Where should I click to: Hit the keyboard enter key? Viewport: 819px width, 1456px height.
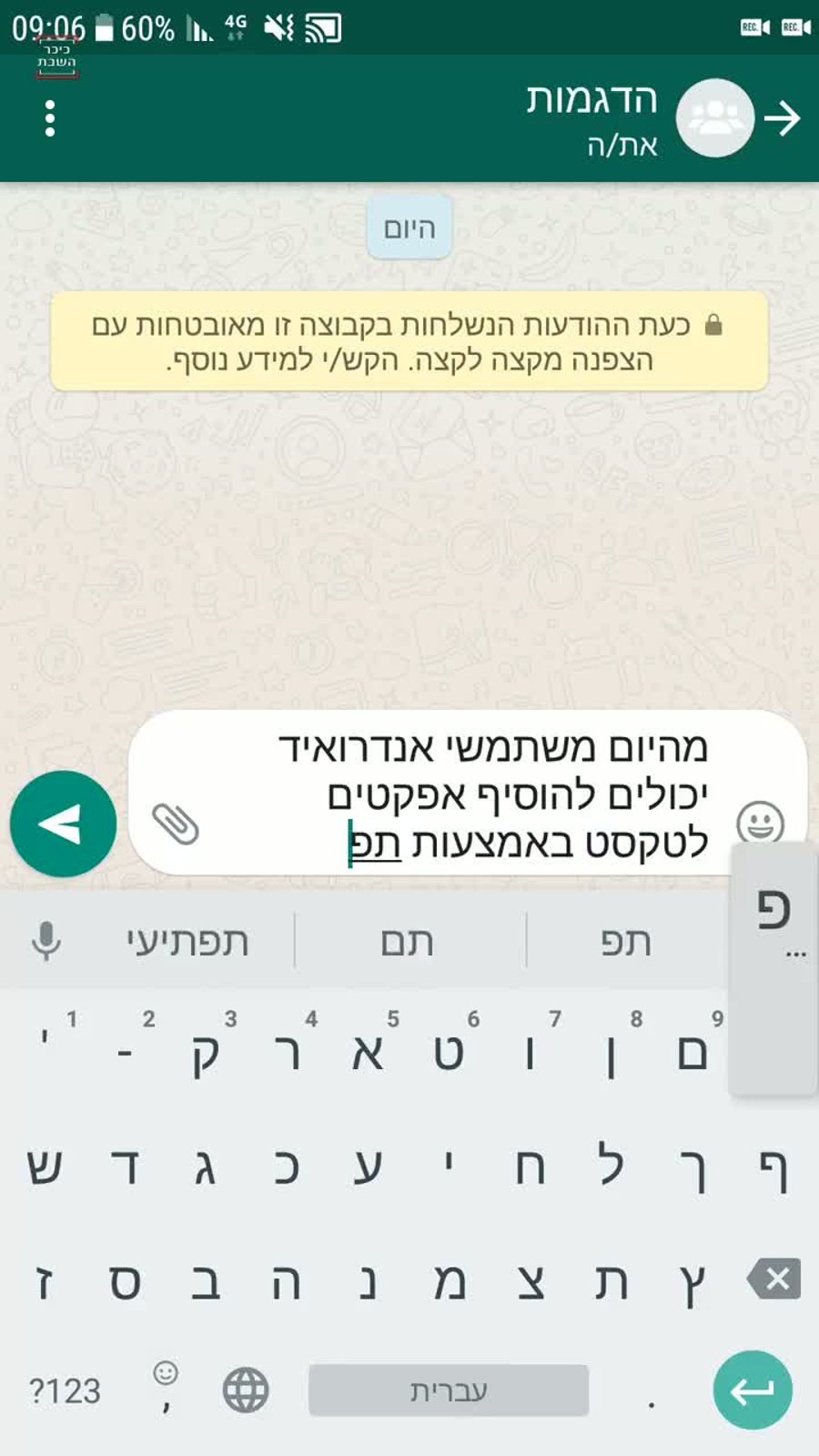[753, 1390]
